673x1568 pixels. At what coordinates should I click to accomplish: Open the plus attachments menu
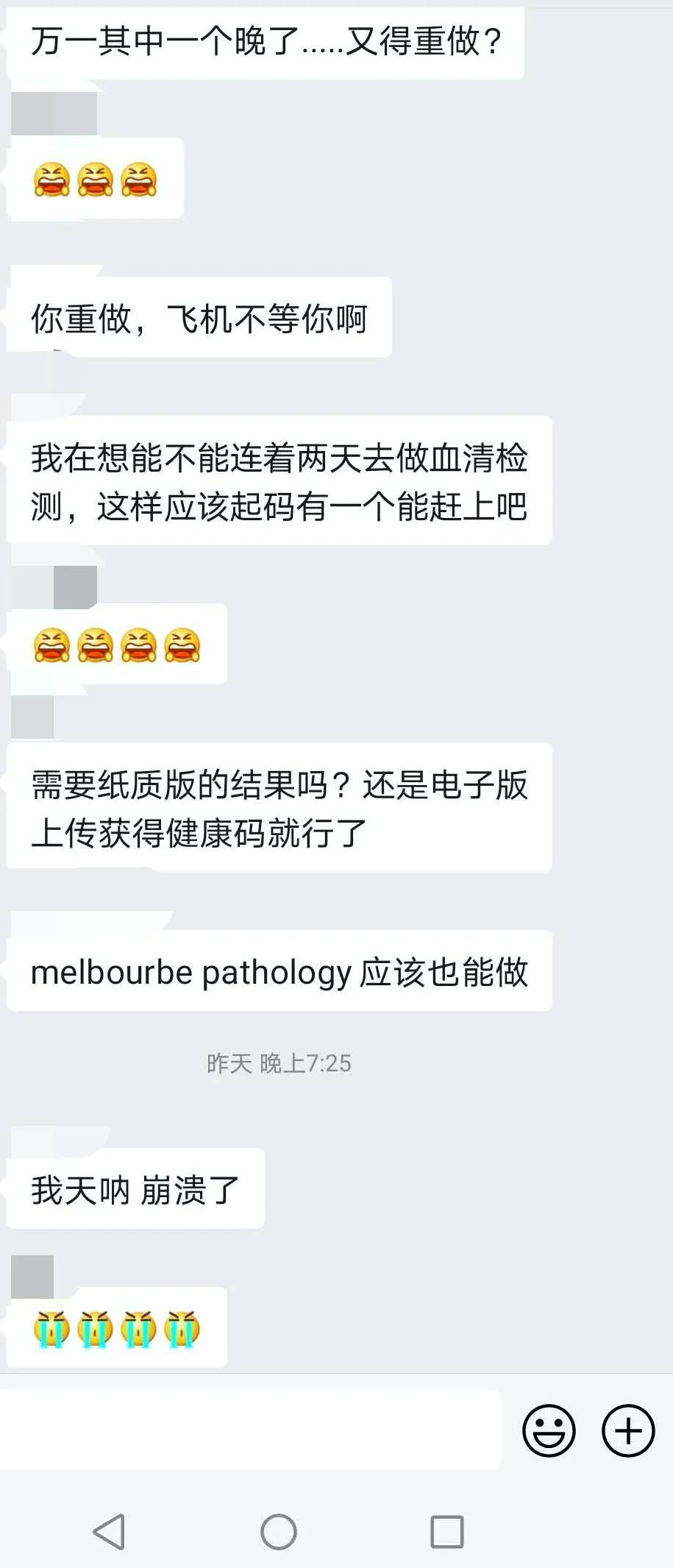(628, 1430)
